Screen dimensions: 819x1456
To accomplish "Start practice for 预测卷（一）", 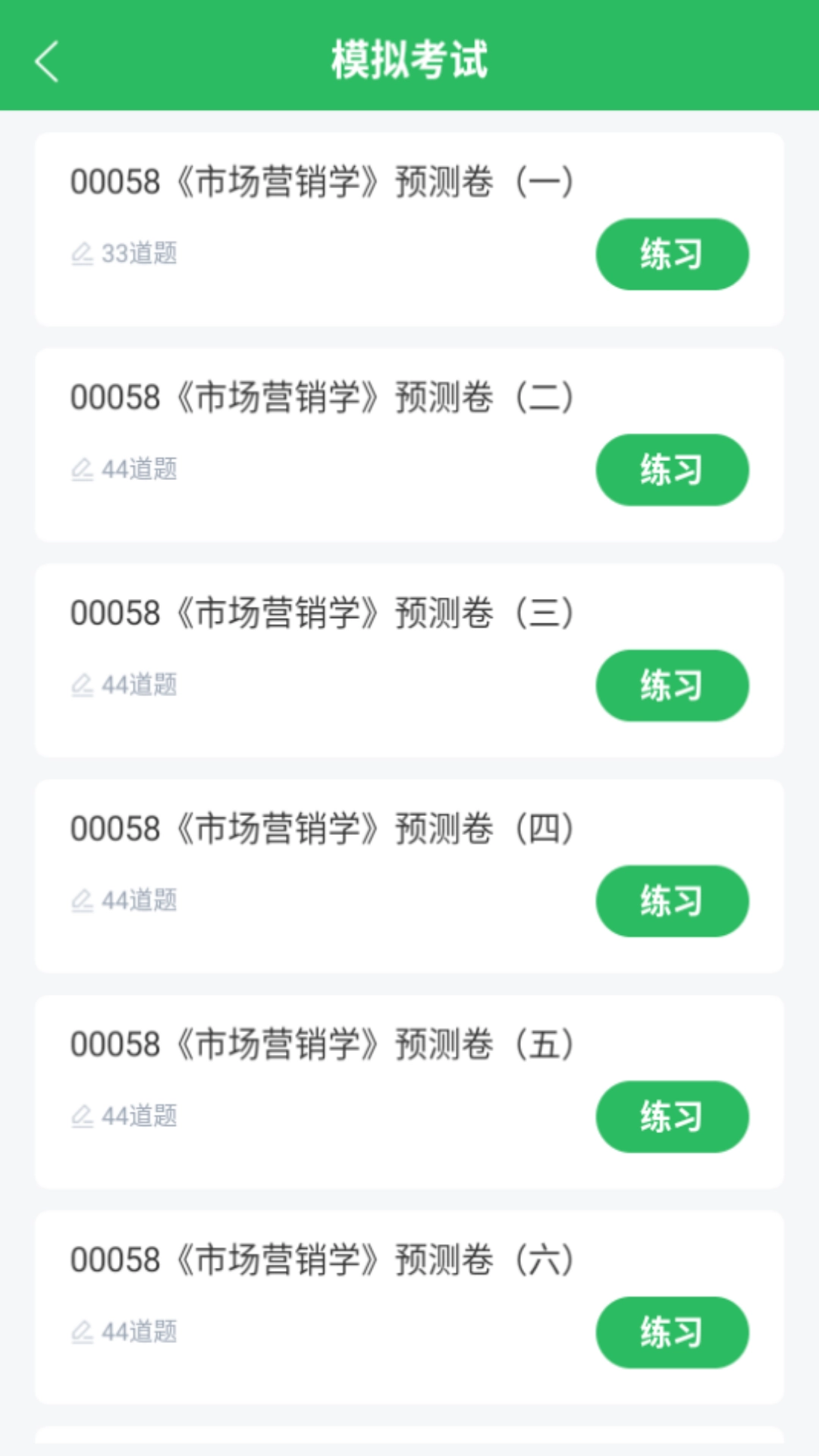I will pos(672,253).
